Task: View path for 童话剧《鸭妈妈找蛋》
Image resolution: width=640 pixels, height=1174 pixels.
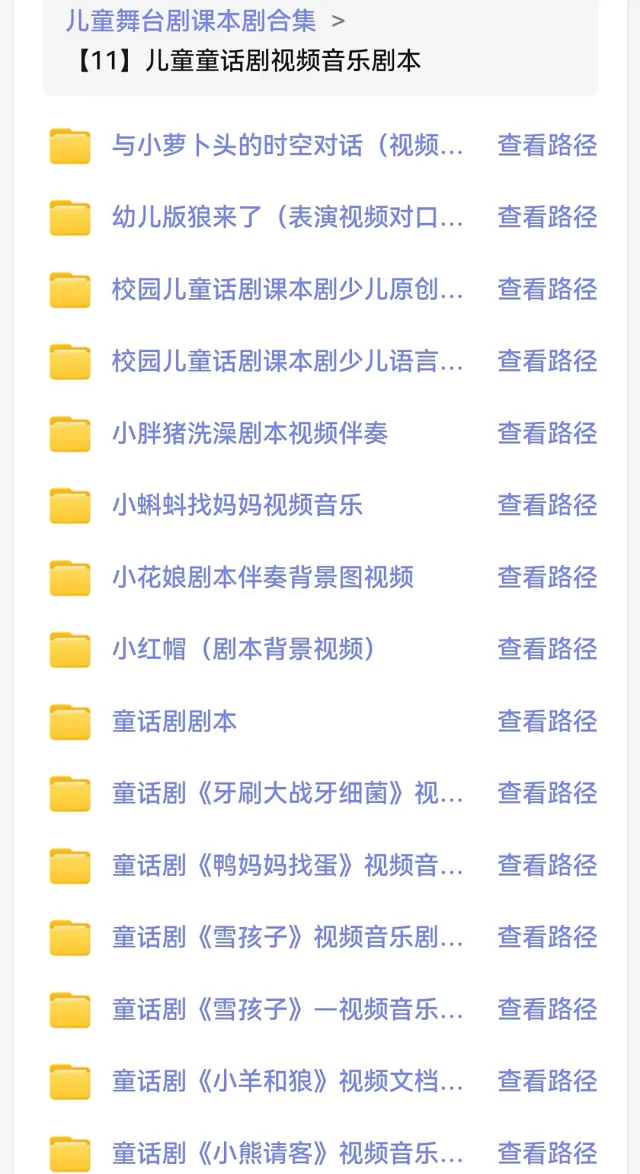Action: pos(547,865)
